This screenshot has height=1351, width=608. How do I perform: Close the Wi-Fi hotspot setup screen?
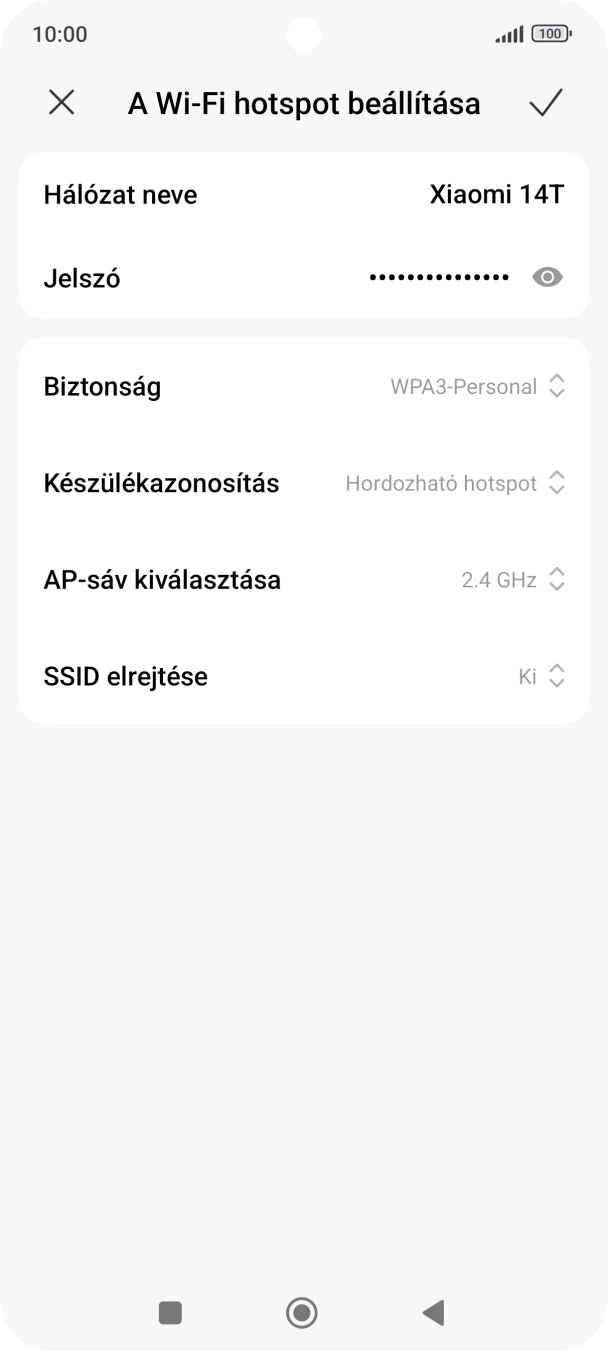pyautogui.click(x=62, y=103)
